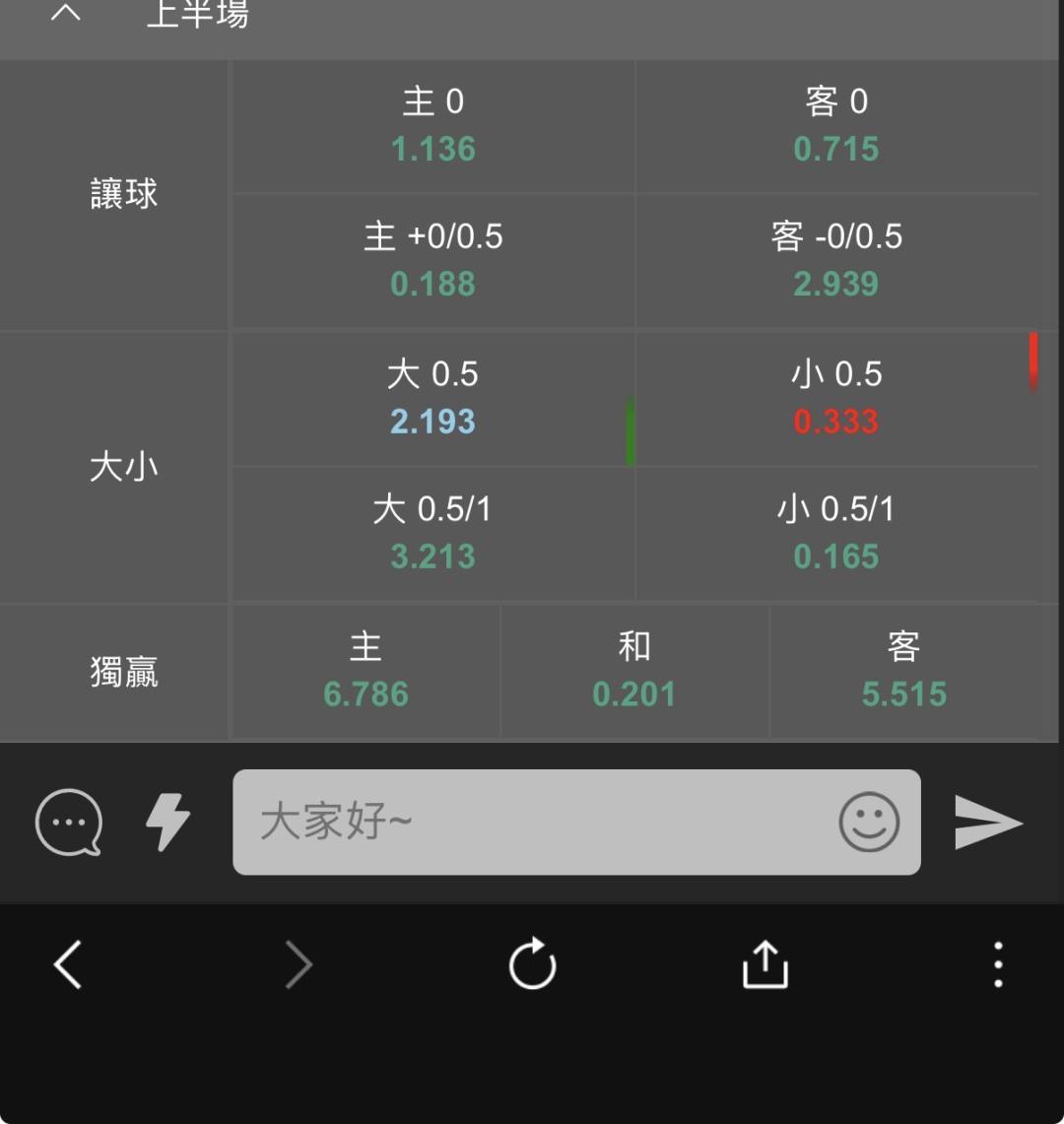Open the browser overflow menu

coord(998,964)
